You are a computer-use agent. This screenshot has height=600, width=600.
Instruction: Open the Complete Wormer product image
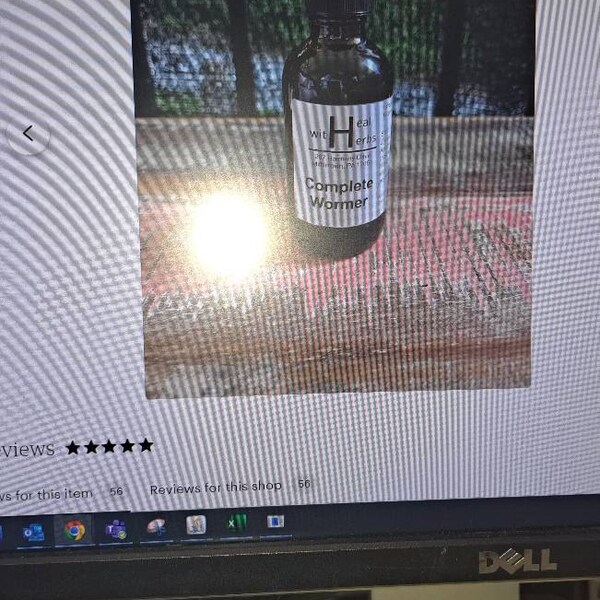pos(338,200)
